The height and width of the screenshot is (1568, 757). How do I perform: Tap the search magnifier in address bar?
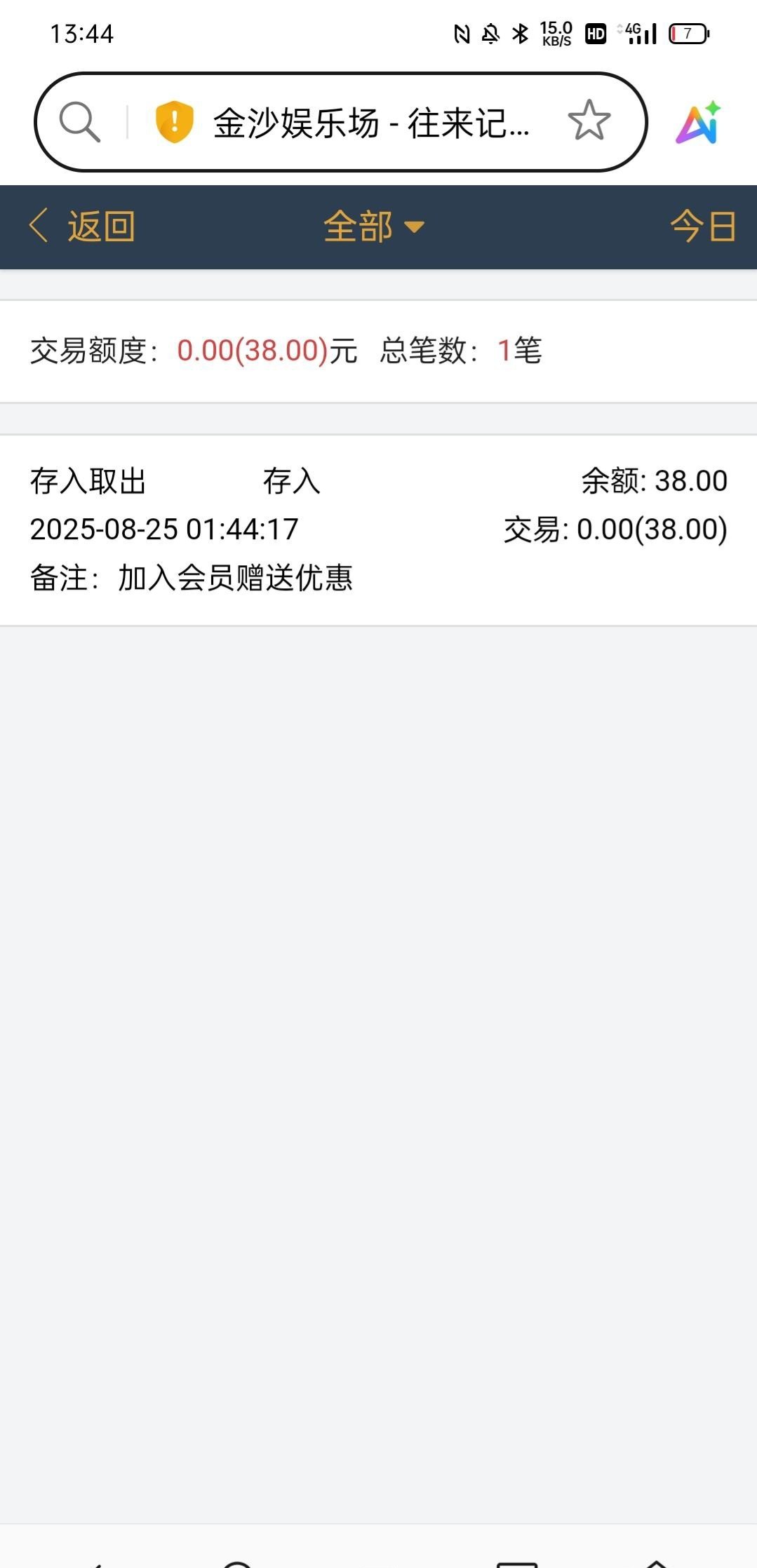pos(80,122)
